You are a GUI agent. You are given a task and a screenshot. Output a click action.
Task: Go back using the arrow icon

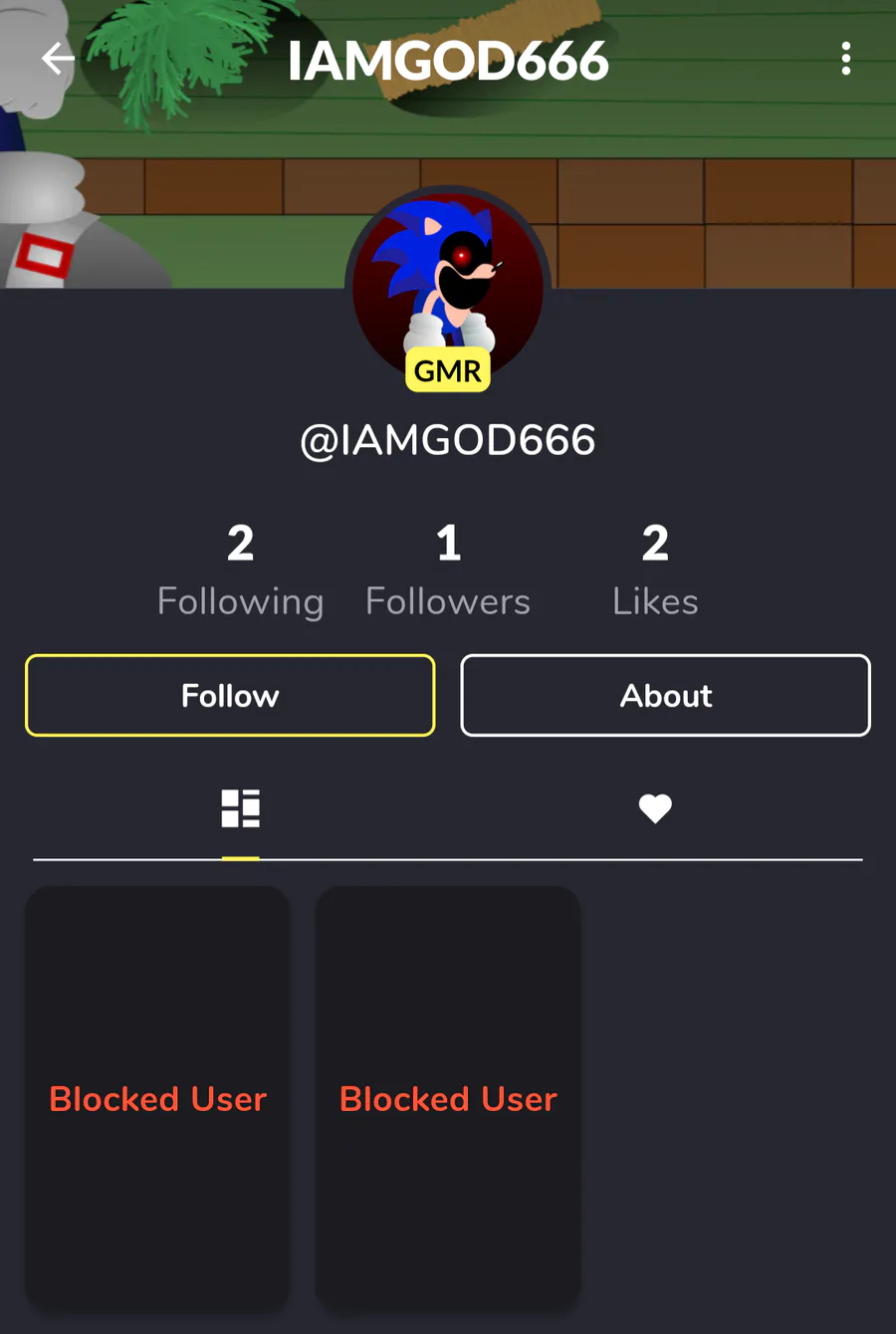pyautogui.click(x=58, y=60)
